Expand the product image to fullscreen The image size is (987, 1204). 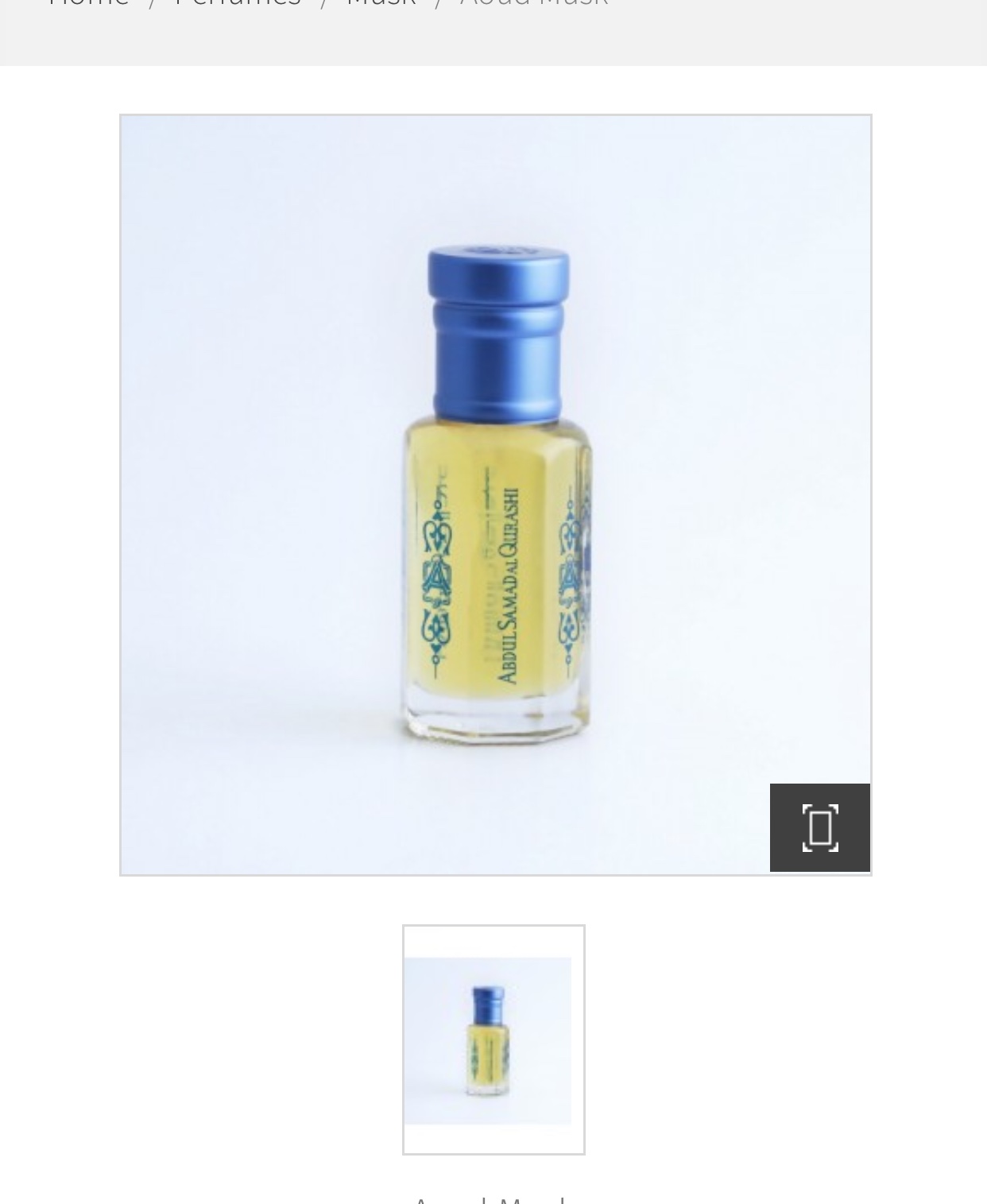pos(819,827)
